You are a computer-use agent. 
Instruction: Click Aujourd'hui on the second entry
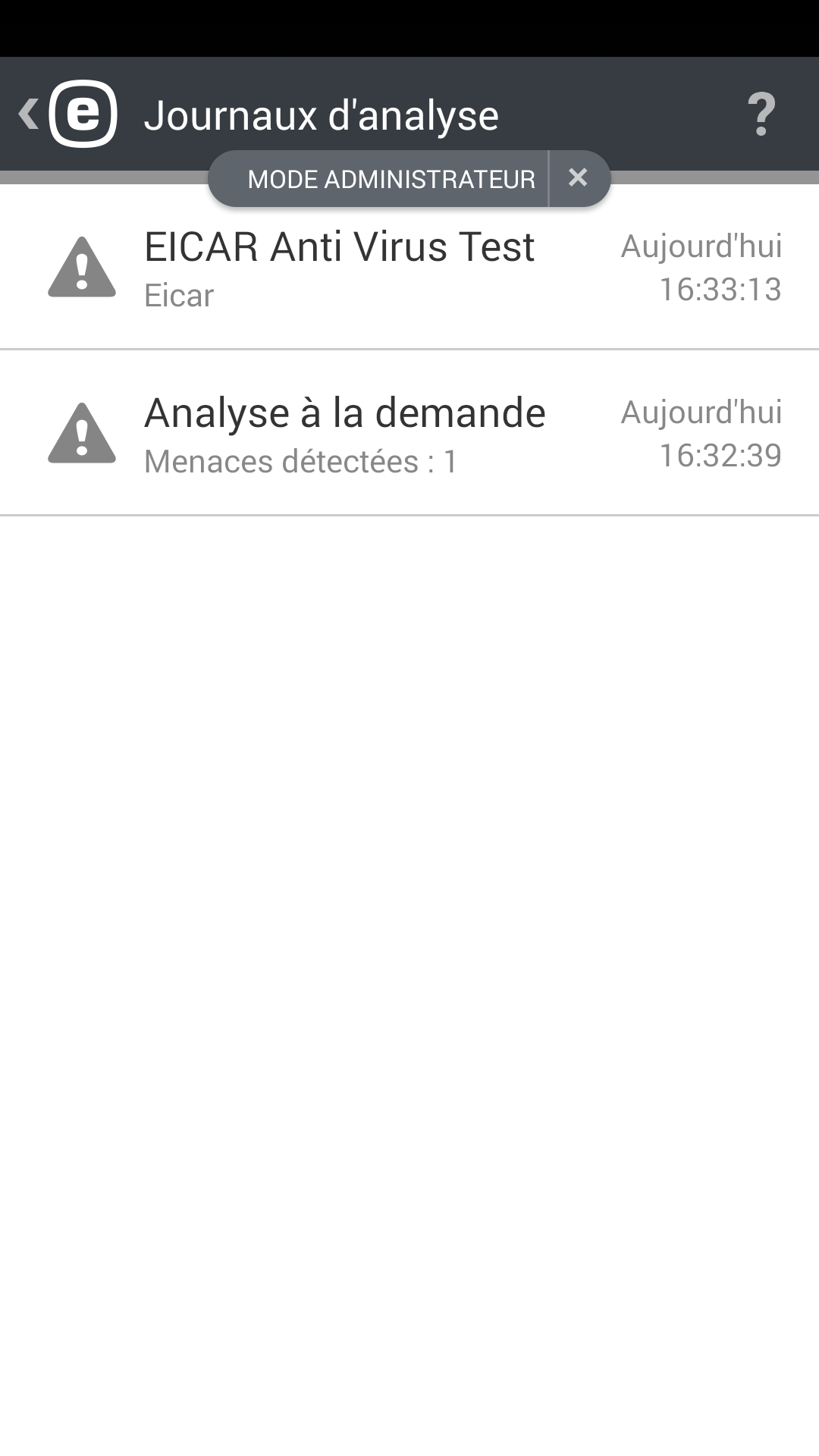[x=701, y=413]
